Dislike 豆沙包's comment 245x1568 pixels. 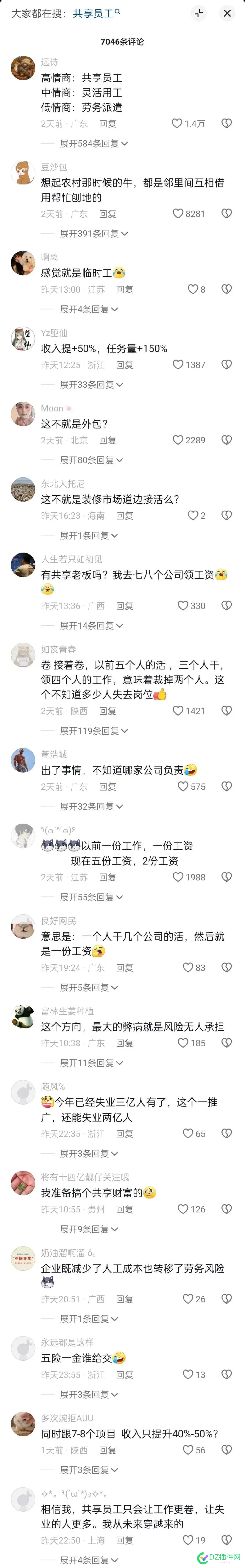pyautogui.click(x=226, y=214)
